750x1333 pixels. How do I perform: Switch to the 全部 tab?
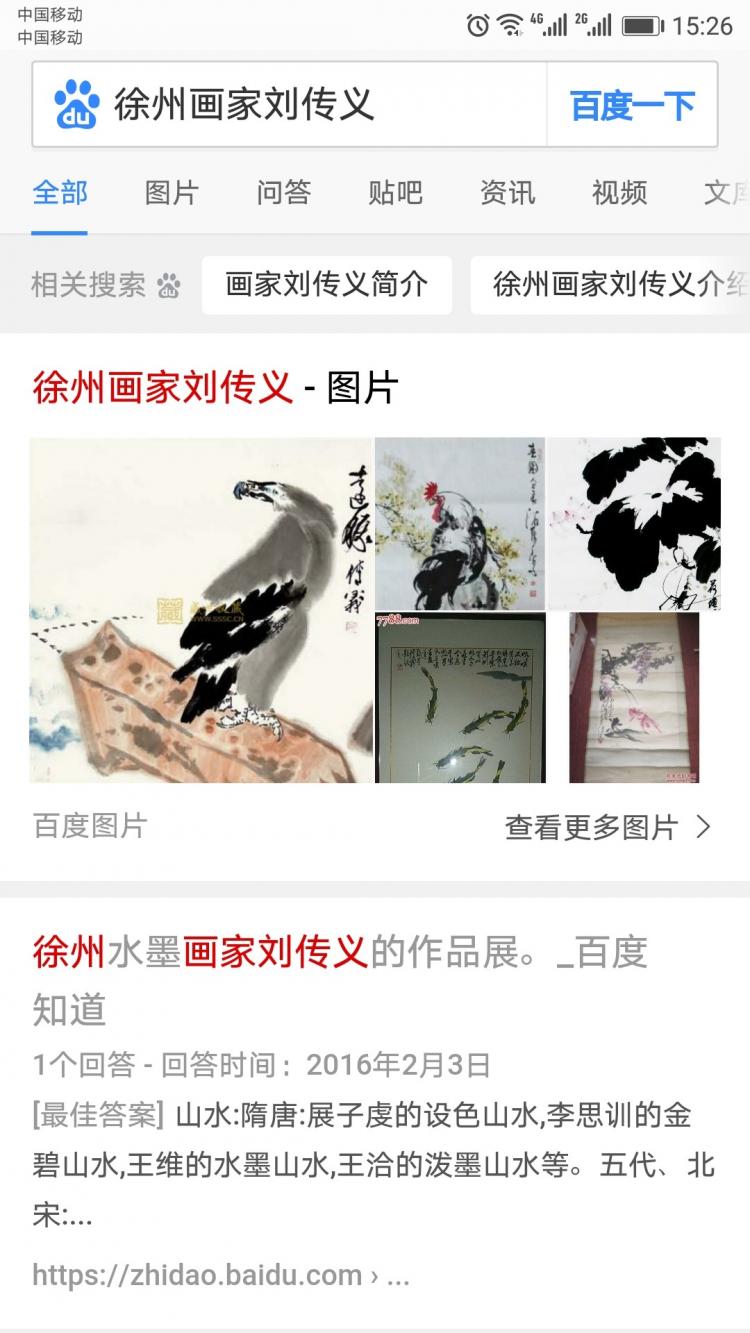pos(60,192)
